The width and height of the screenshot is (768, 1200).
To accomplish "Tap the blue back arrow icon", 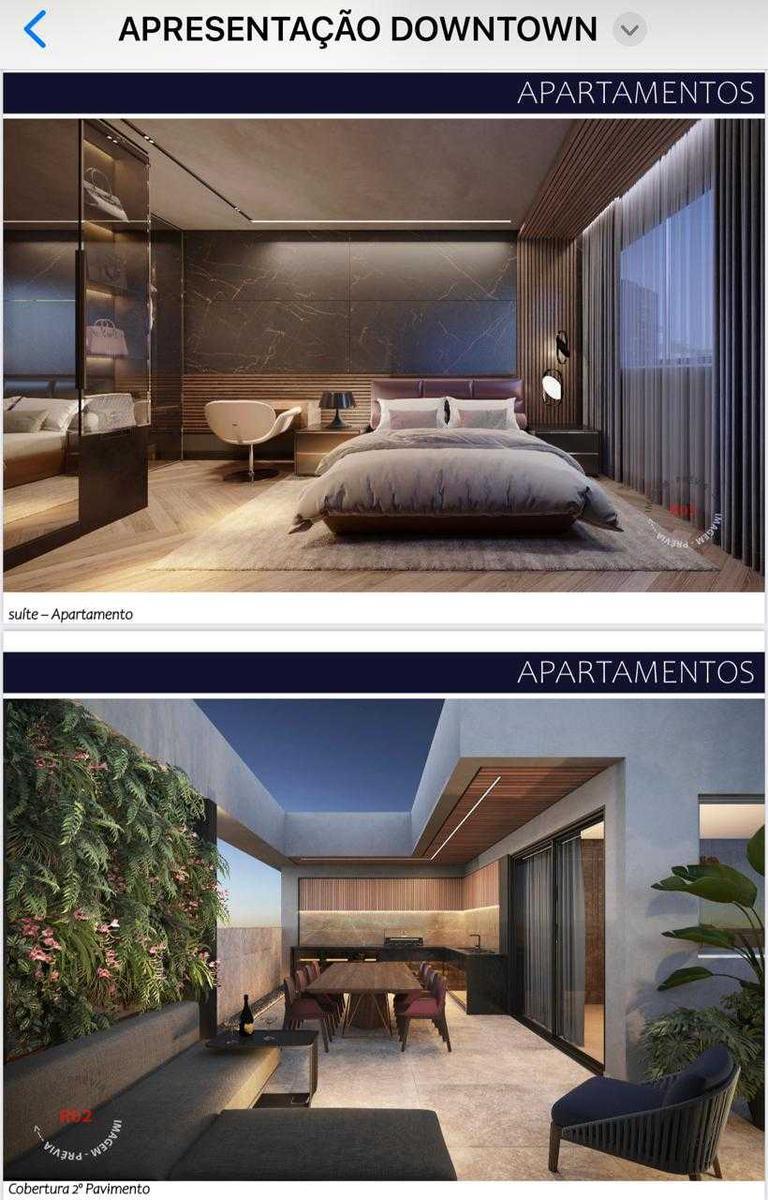I will [34, 28].
